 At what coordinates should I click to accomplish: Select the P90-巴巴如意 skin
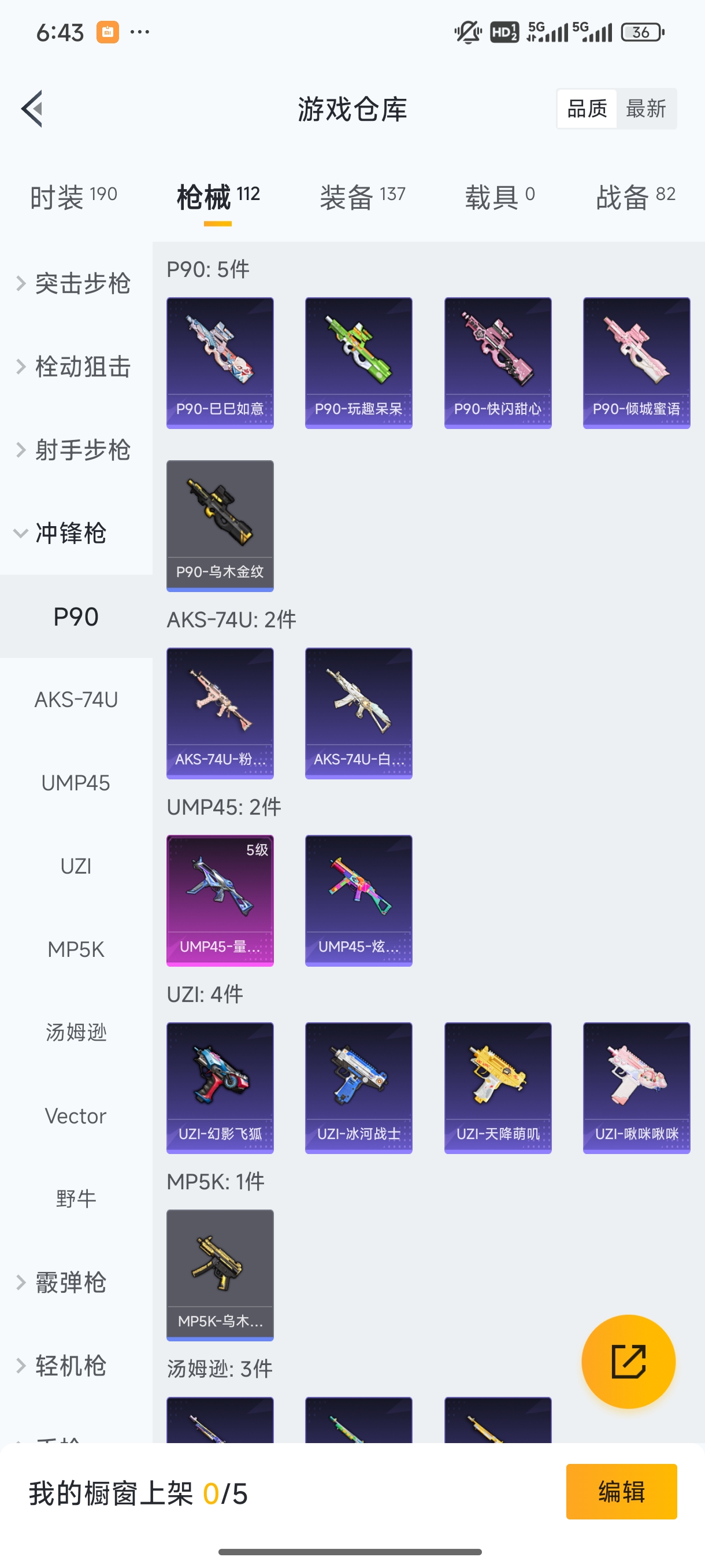[220, 361]
